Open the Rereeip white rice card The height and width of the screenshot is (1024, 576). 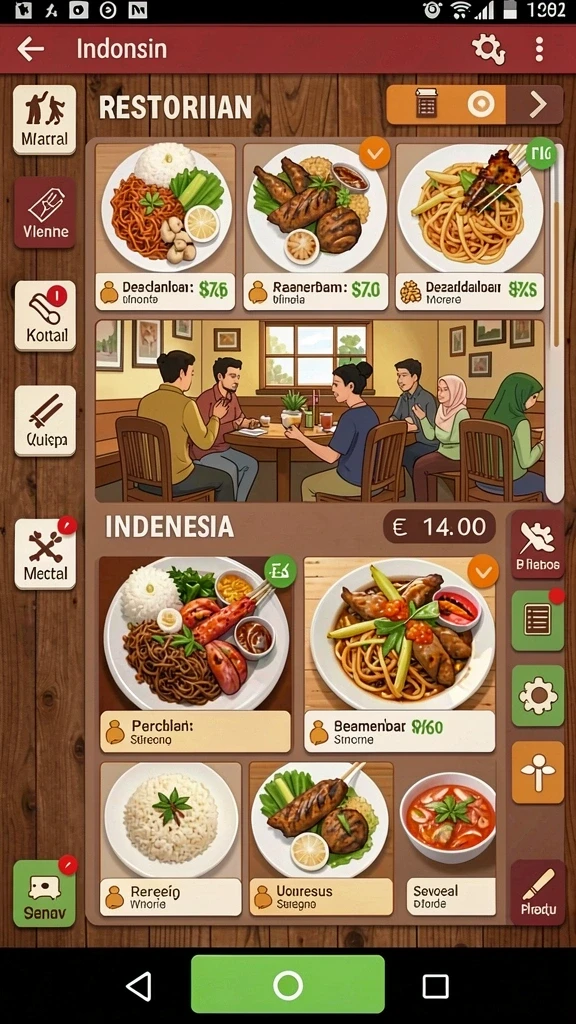[170, 839]
